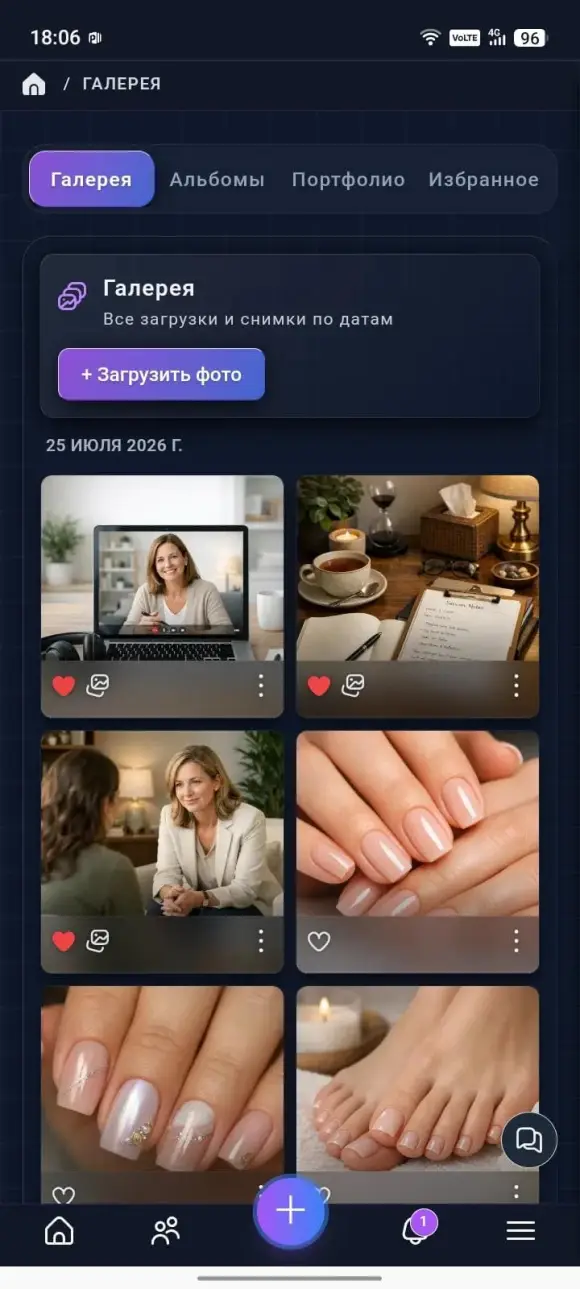The image size is (580, 1289).
Task: Switch to the Портфолио tab
Action: click(348, 180)
